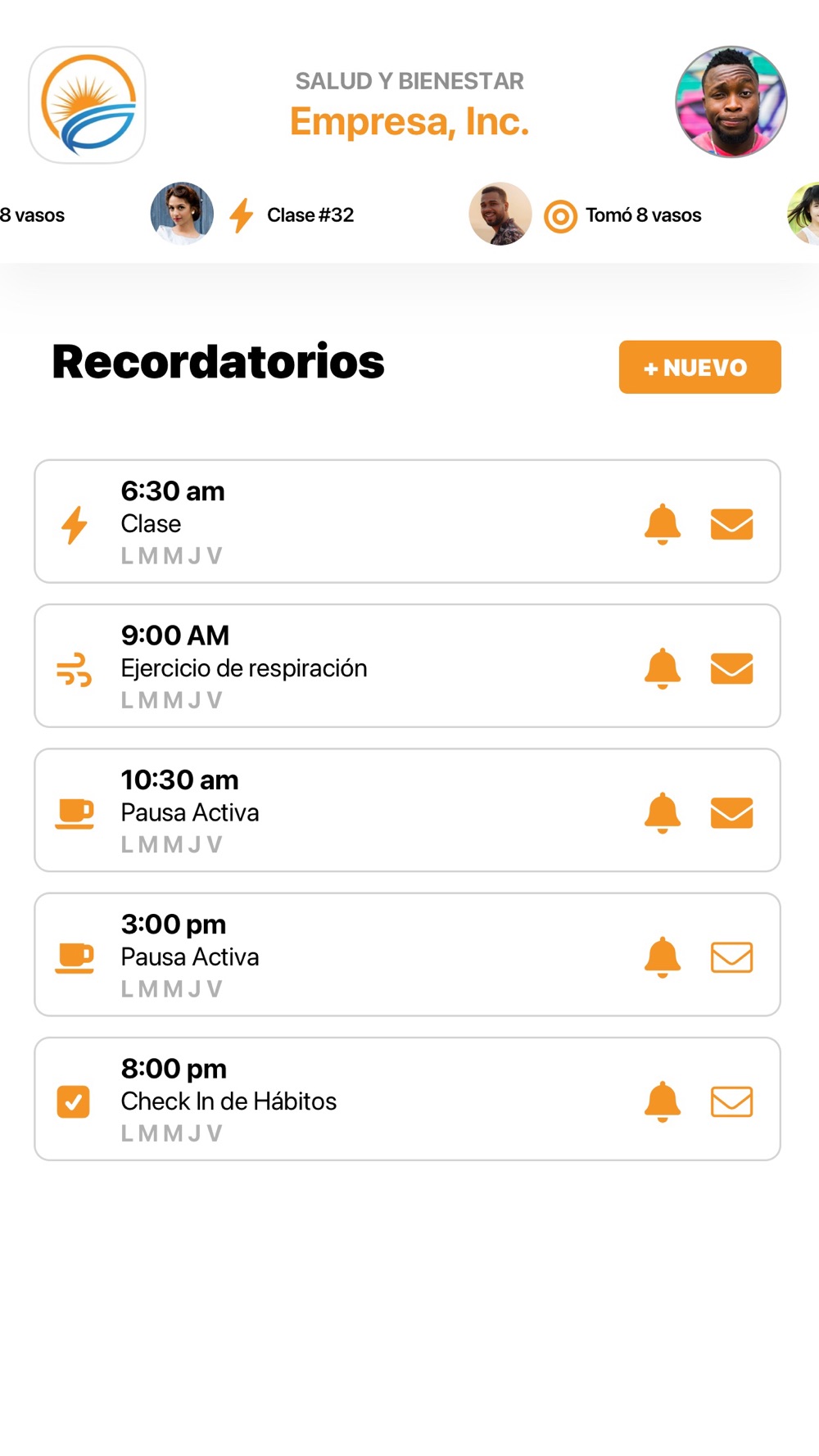Toggle email for 6:30 am Clase
819x1456 pixels.
[x=731, y=524]
